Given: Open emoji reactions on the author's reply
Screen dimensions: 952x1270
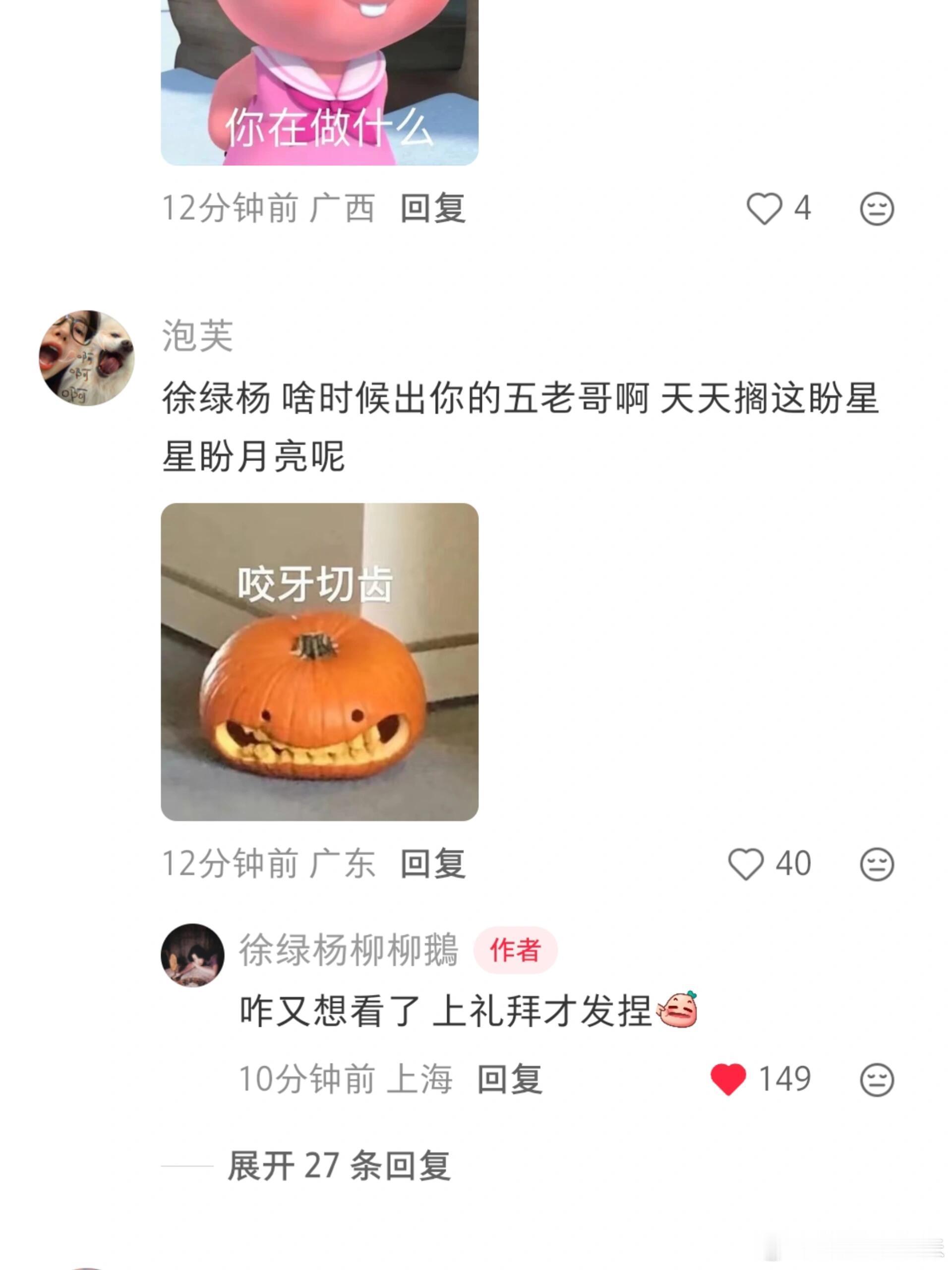Looking at the screenshot, I should tap(876, 1080).
